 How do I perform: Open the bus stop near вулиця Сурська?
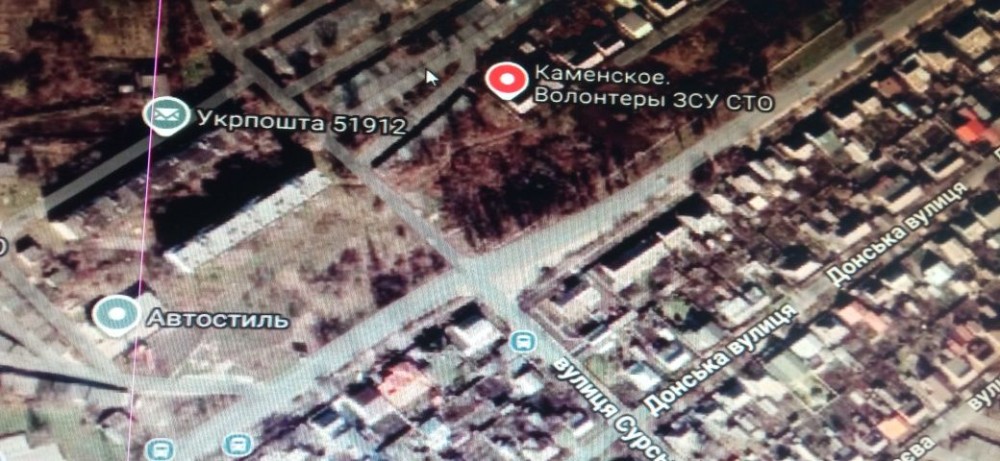(x=521, y=343)
